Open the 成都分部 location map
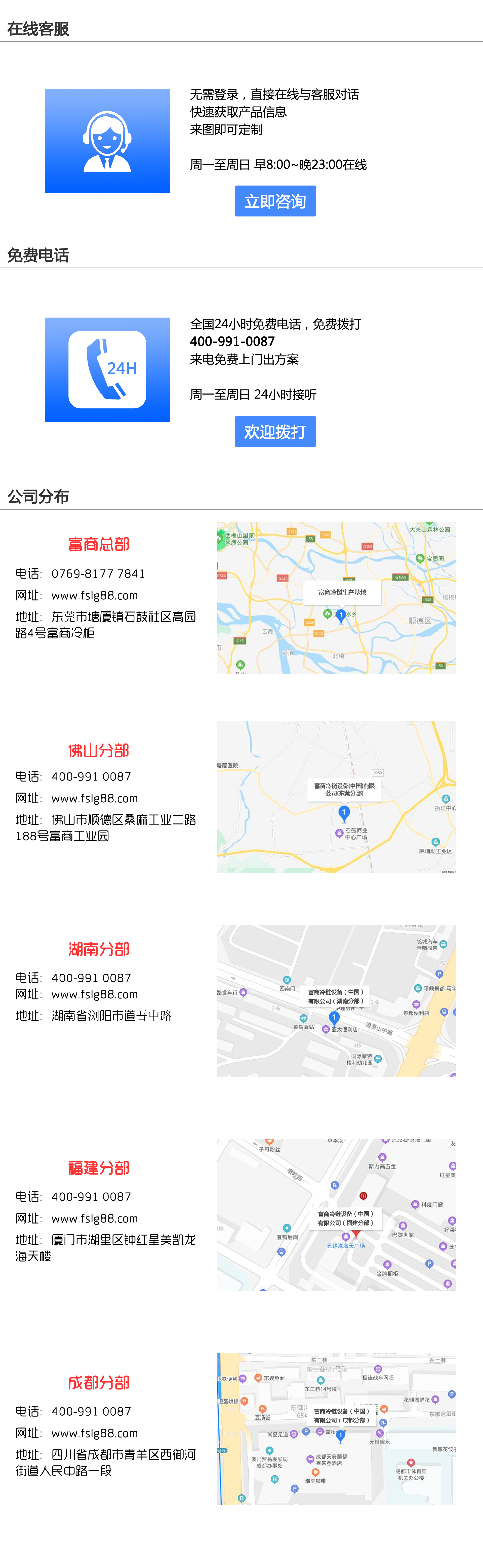 click(x=336, y=1429)
